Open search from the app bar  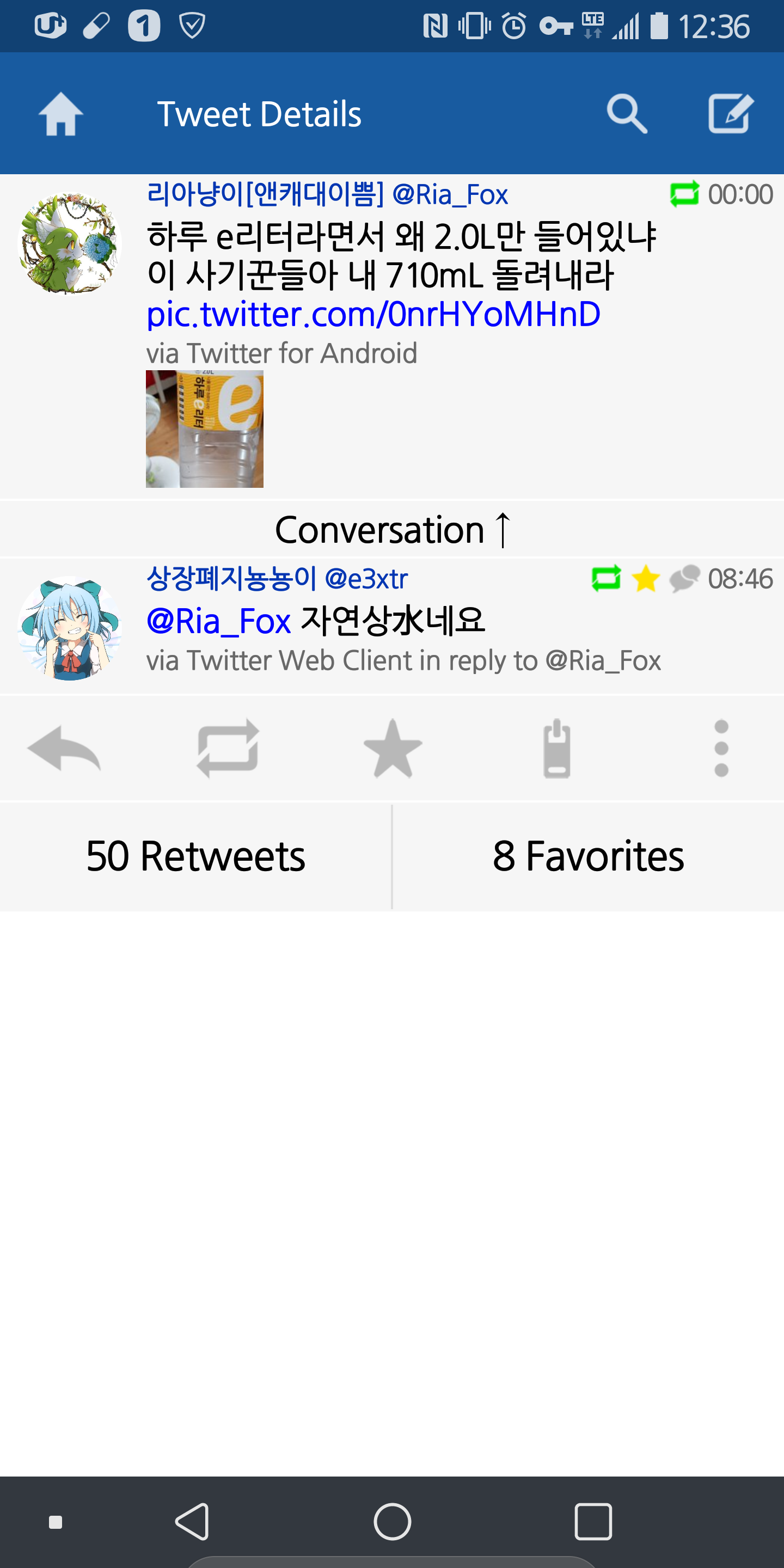click(x=626, y=114)
